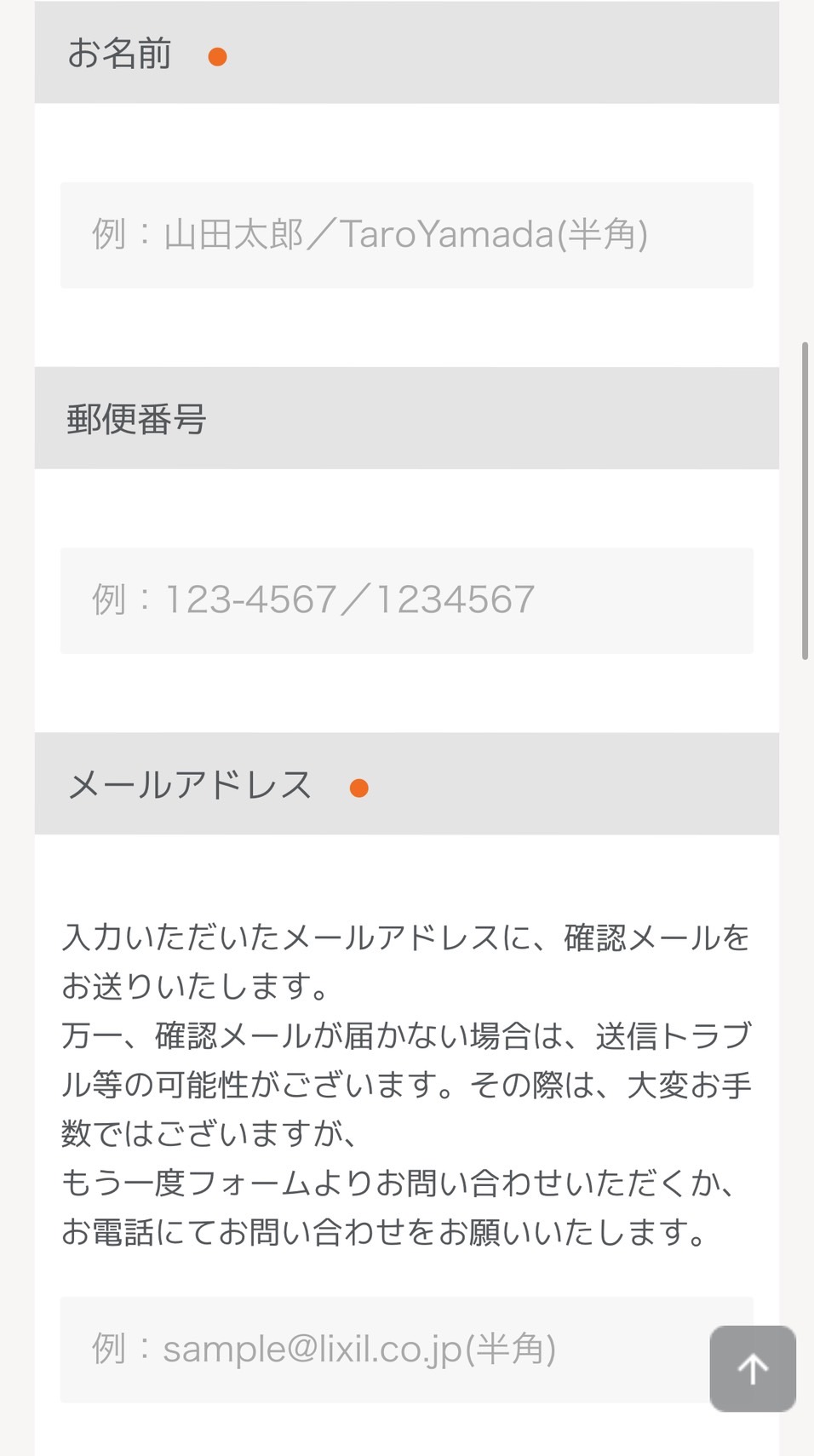Click blank area between 郵便番号 and メールアドレス sections
The image size is (814, 1456).
pyautogui.click(x=406, y=698)
